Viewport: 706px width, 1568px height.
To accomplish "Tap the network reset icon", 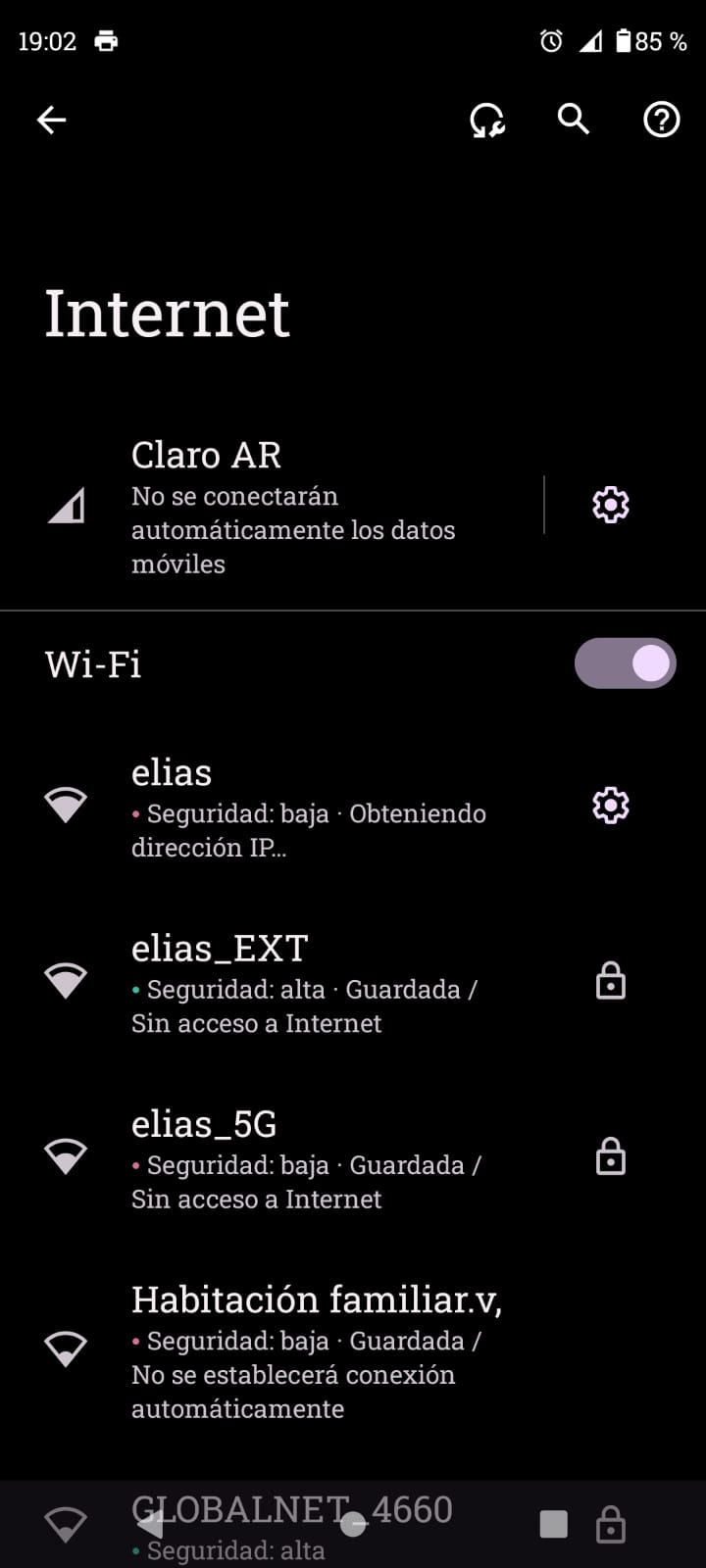I will coord(487,121).
